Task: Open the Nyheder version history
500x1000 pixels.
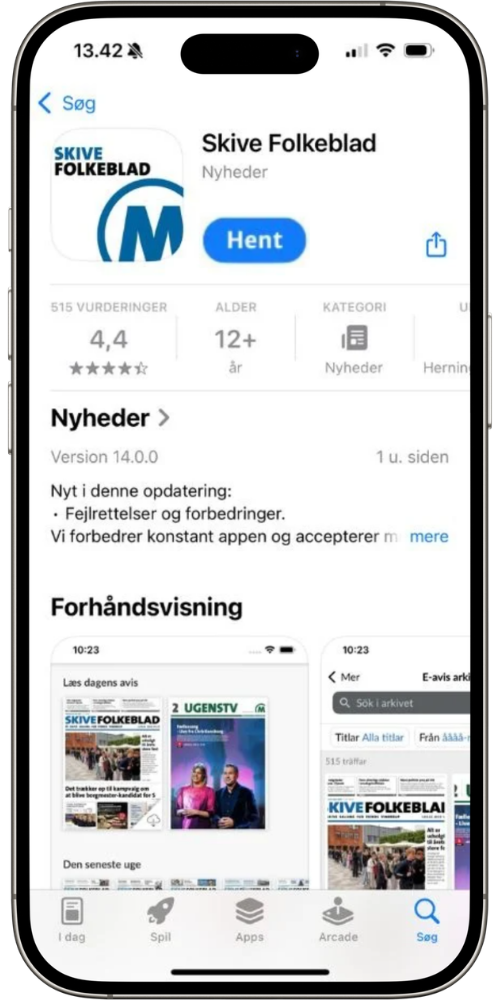Action: tap(110, 418)
